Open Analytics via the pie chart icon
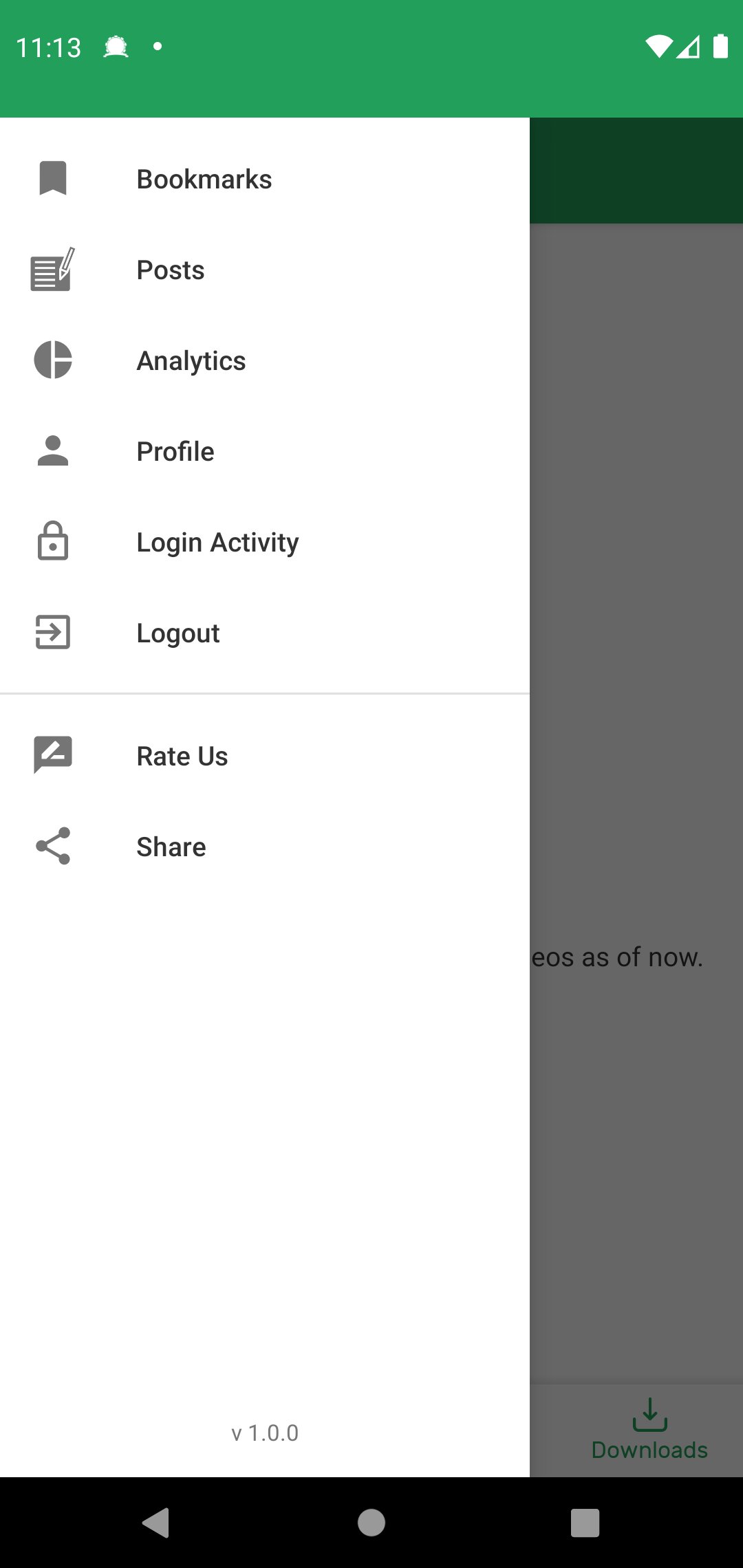This screenshot has height=1568, width=743. [52, 360]
